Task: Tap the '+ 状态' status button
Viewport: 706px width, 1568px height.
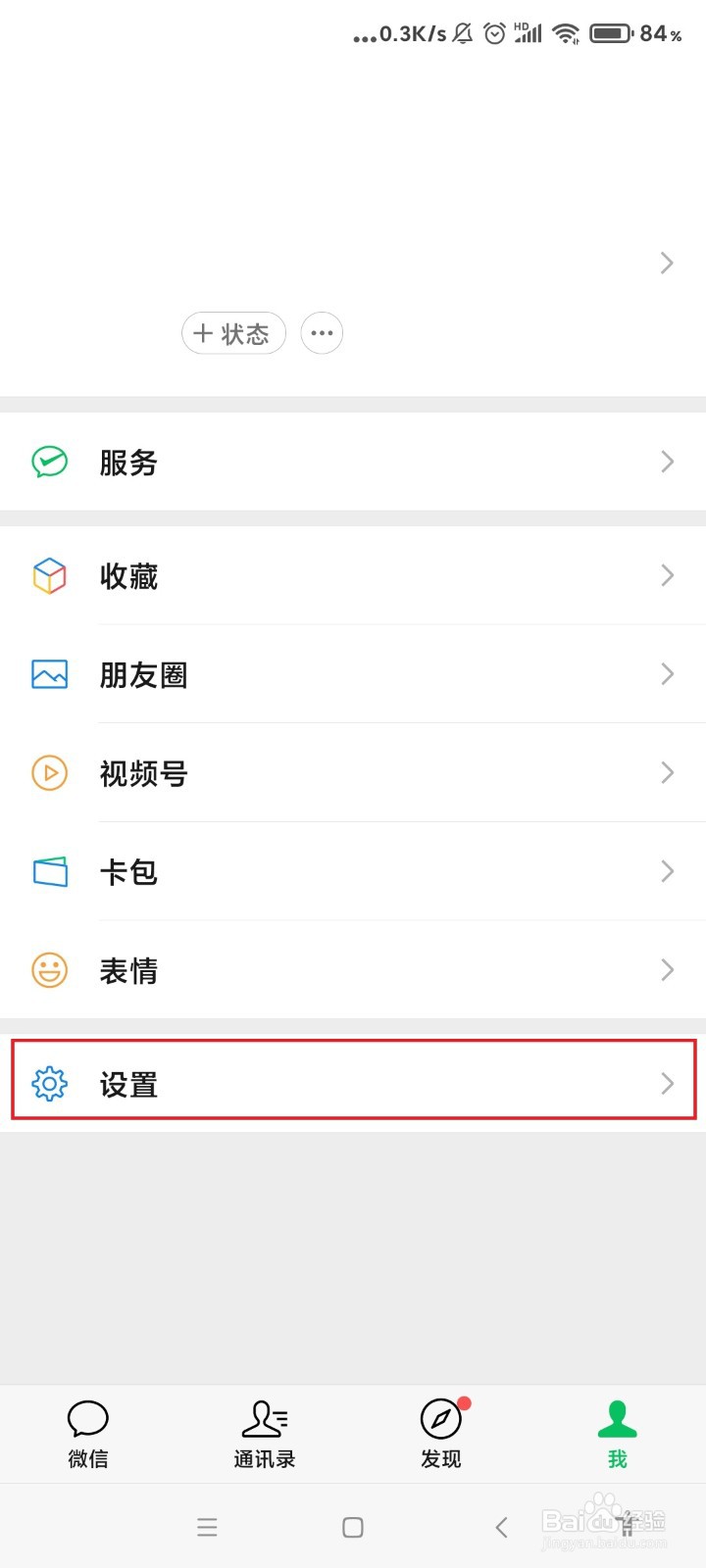Action: [233, 333]
